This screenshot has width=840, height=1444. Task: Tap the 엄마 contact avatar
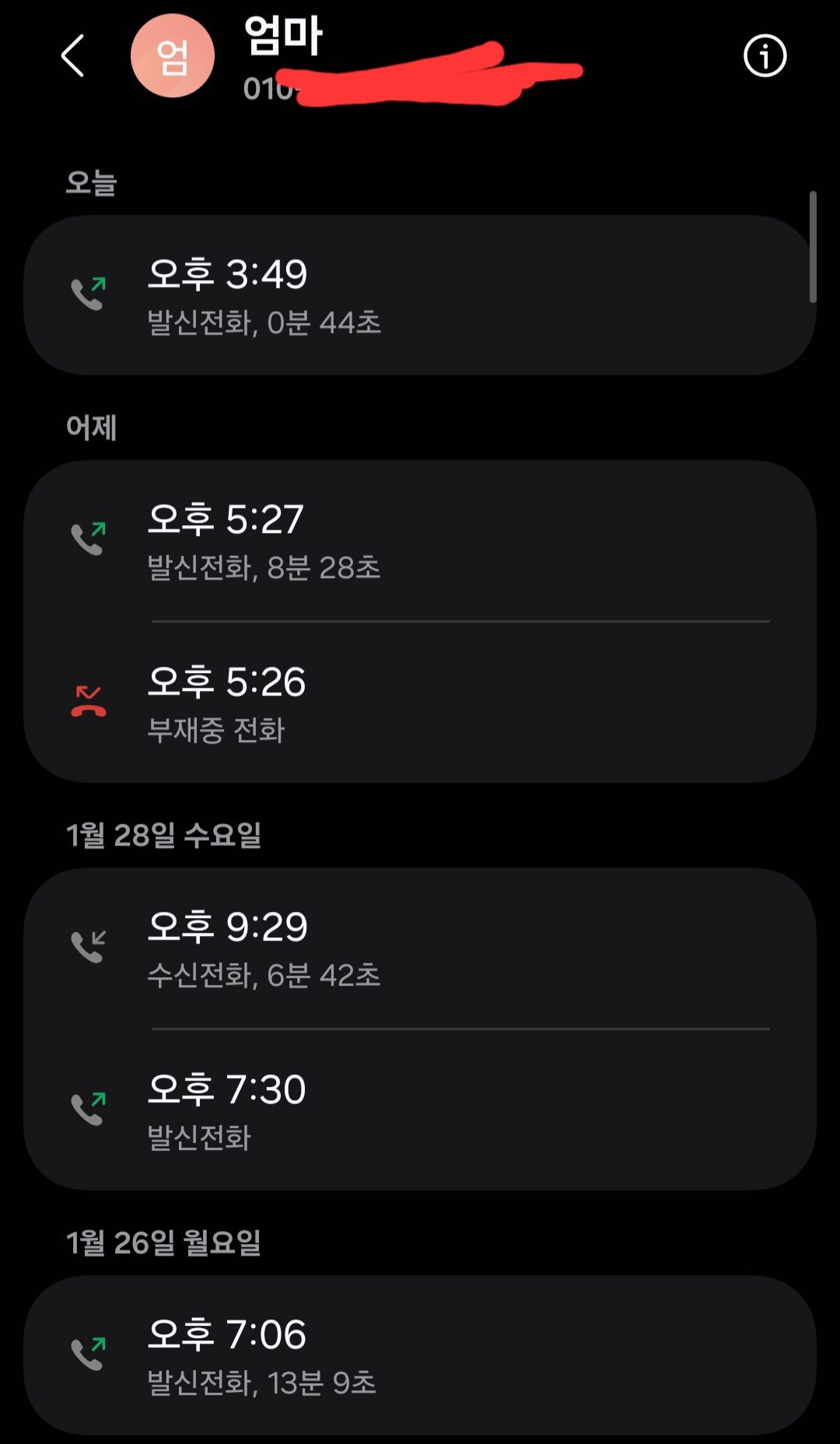coord(173,56)
